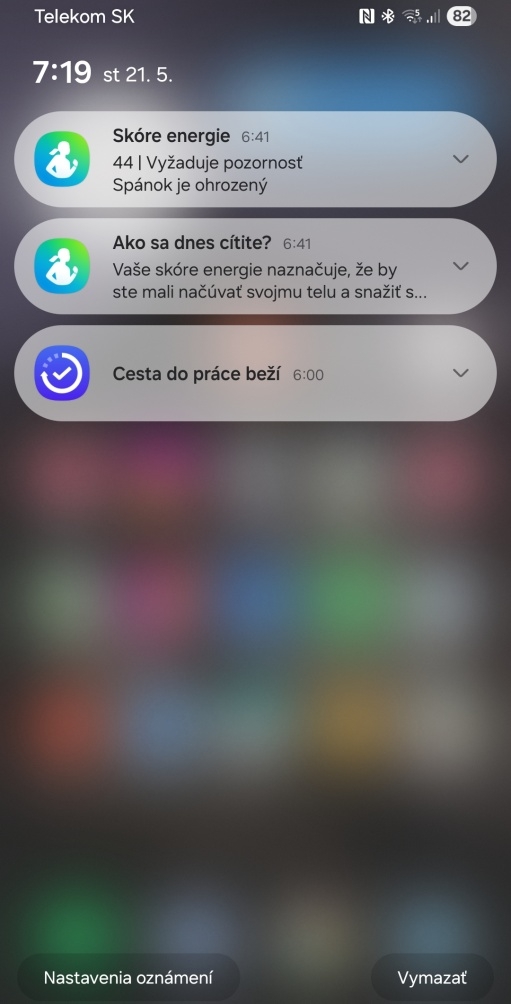
Task: Expand the Ako sa dnes cítite chevron
Action: (460, 266)
